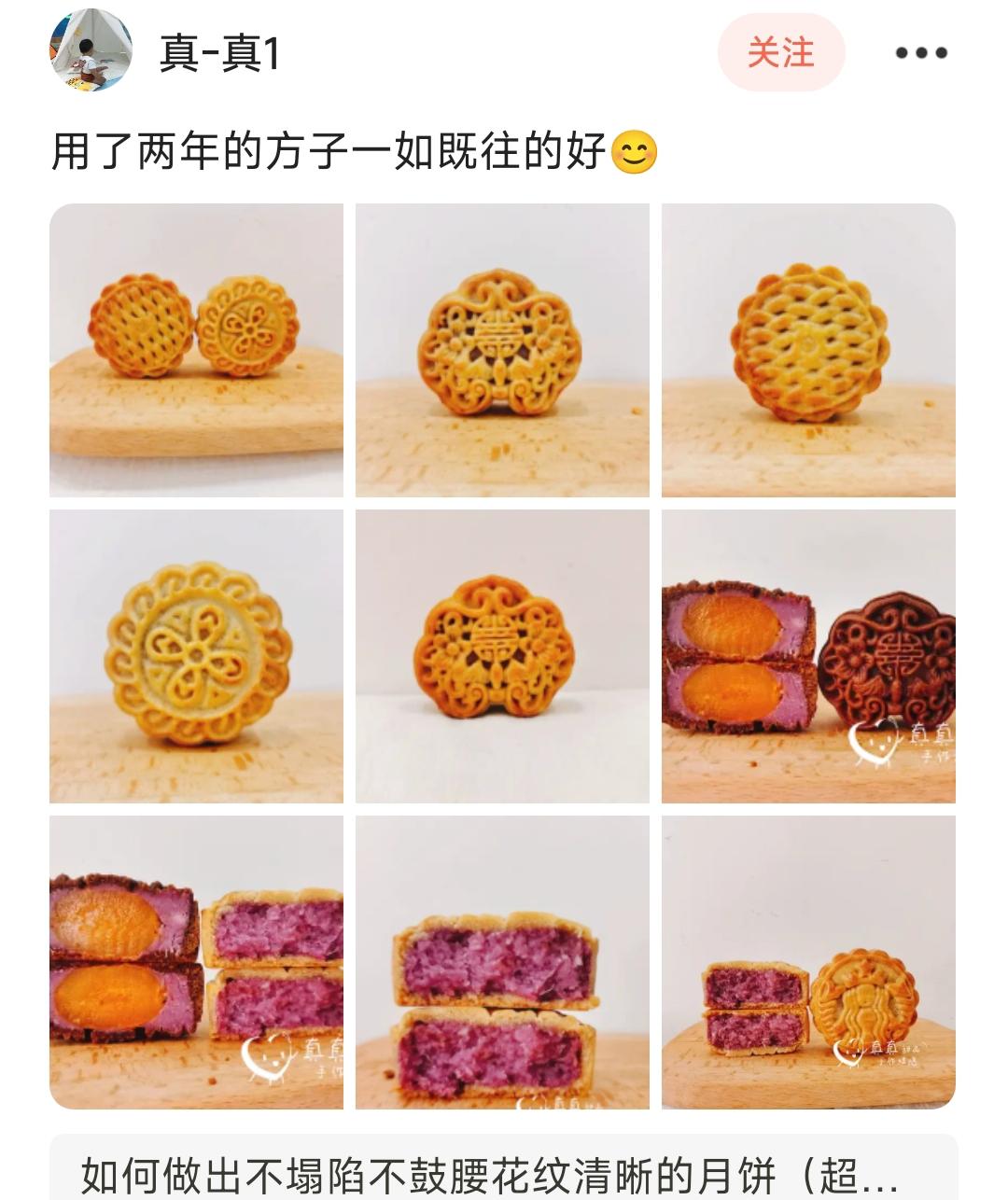The width and height of the screenshot is (1008, 1200).
Task: Follow this user with 关注 button
Action: point(780,52)
